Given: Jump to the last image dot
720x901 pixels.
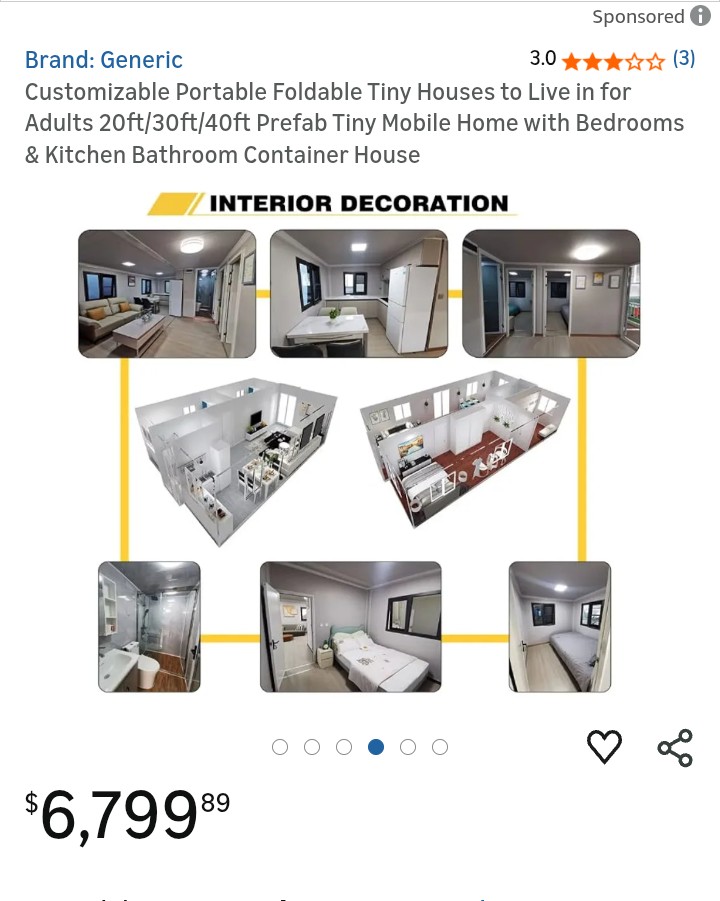Looking at the screenshot, I should 440,747.
